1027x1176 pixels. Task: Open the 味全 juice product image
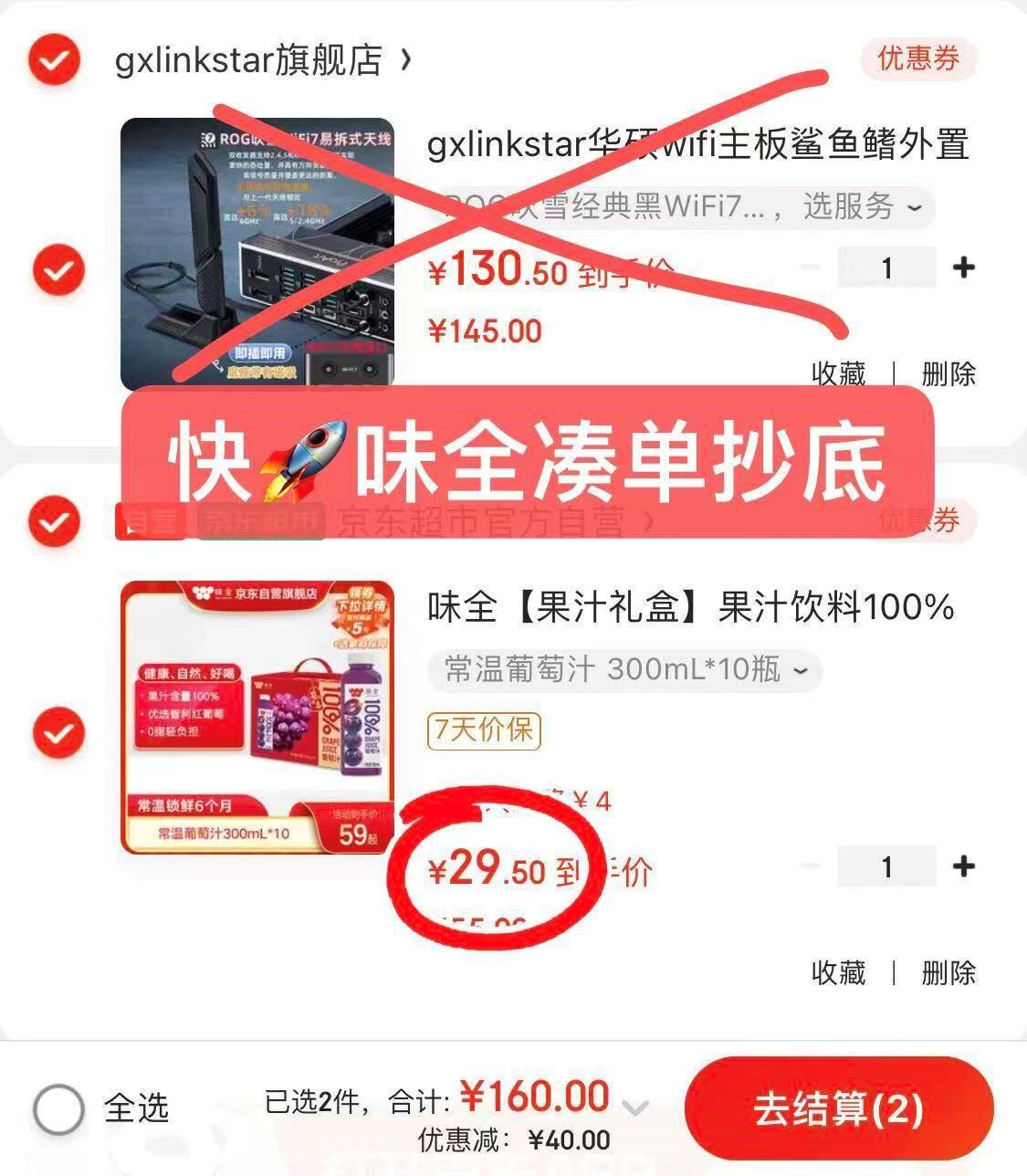point(257,718)
